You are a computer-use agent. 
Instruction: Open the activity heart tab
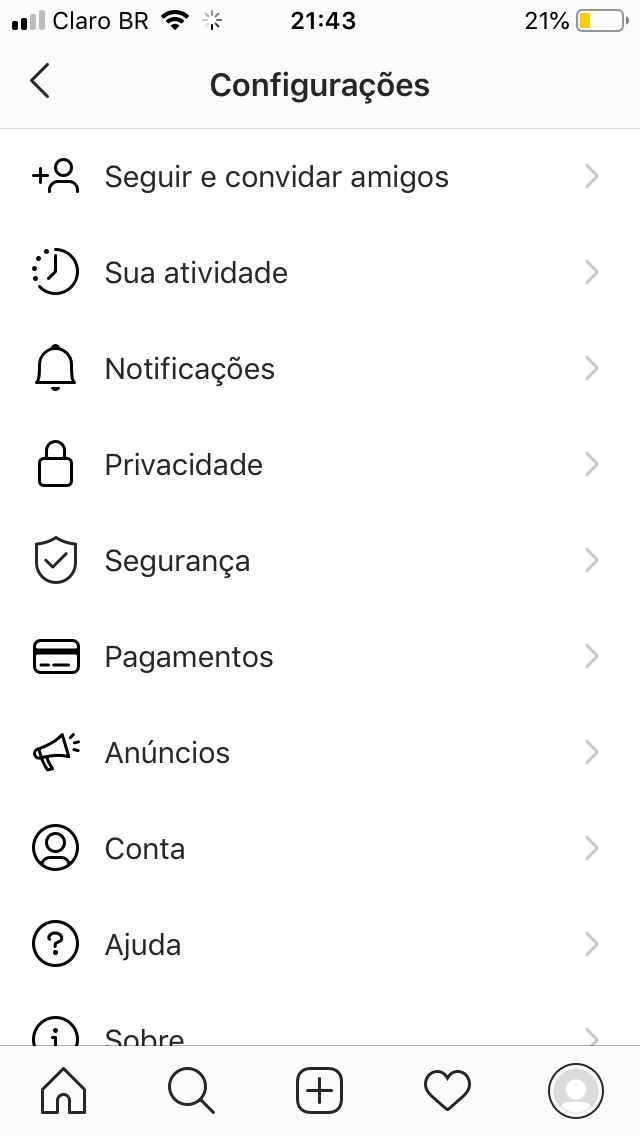447,1090
